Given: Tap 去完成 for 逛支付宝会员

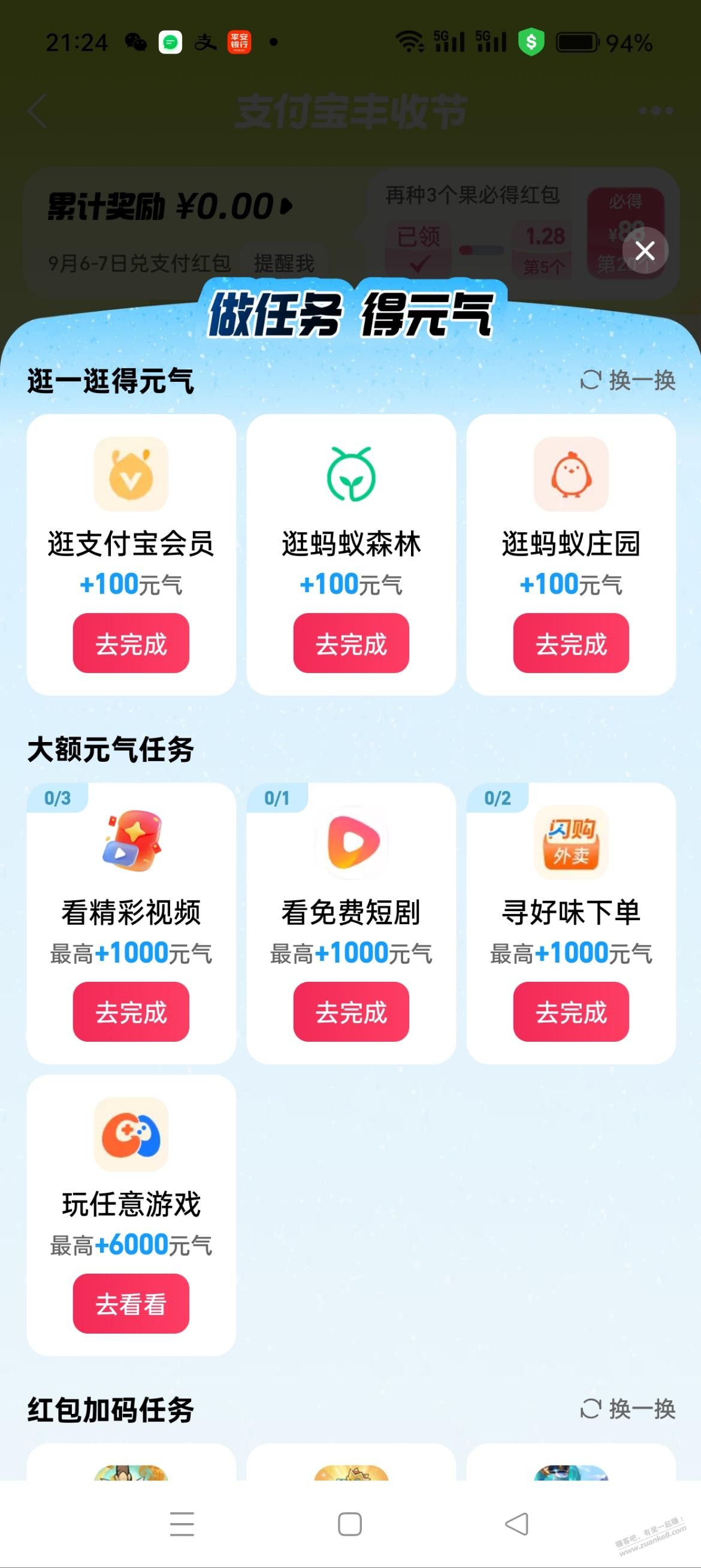Looking at the screenshot, I should click(131, 643).
